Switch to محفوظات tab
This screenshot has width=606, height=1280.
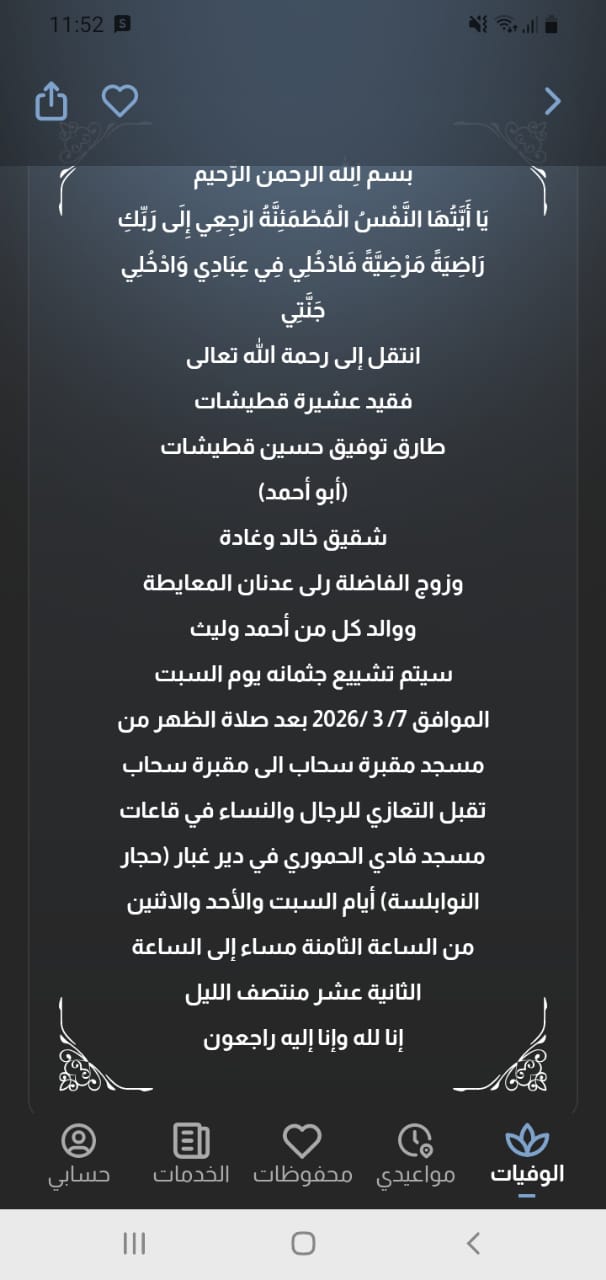coord(302,1153)
